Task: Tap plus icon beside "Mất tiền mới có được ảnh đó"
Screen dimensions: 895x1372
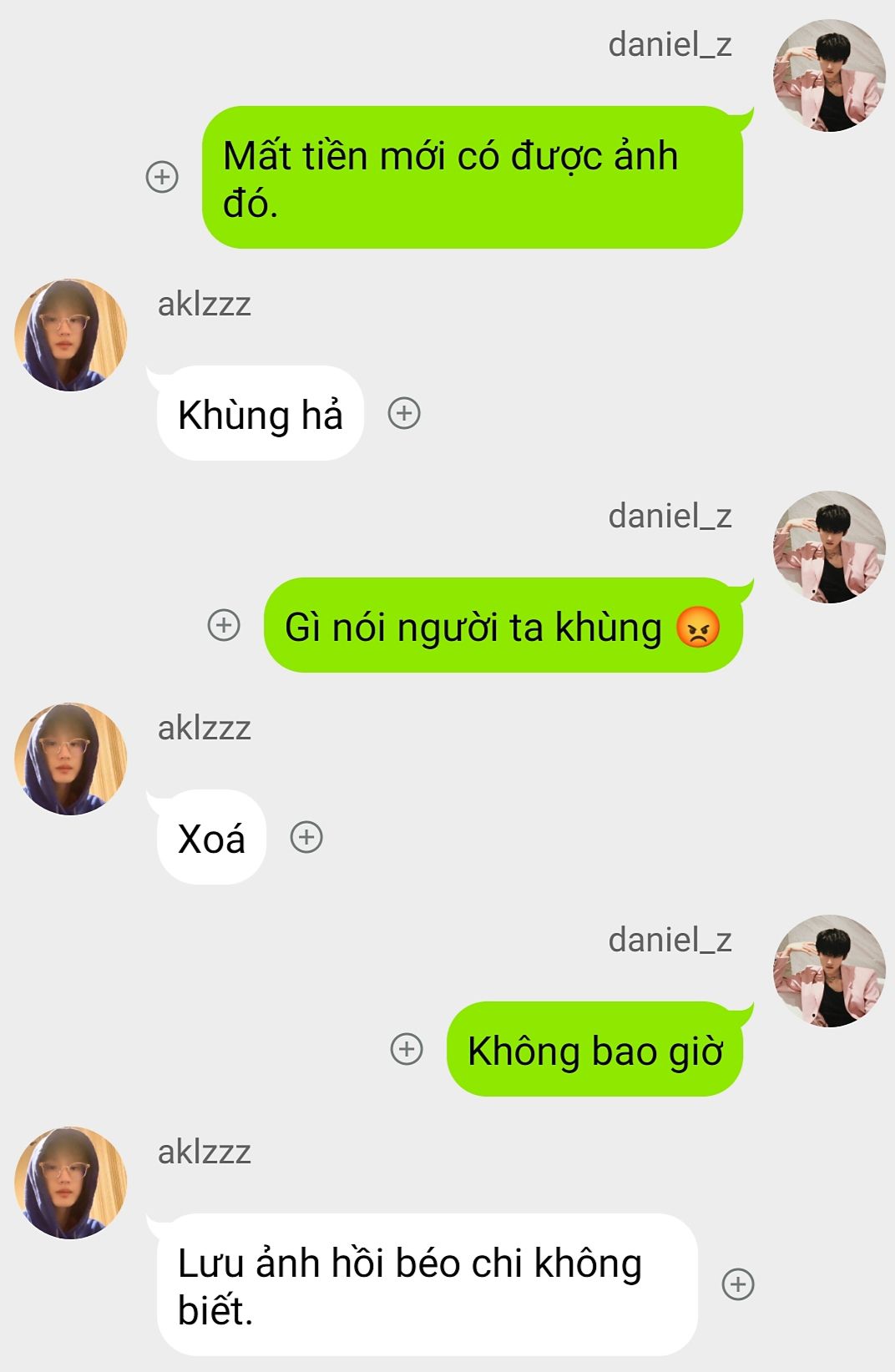Action: [162, 177]
